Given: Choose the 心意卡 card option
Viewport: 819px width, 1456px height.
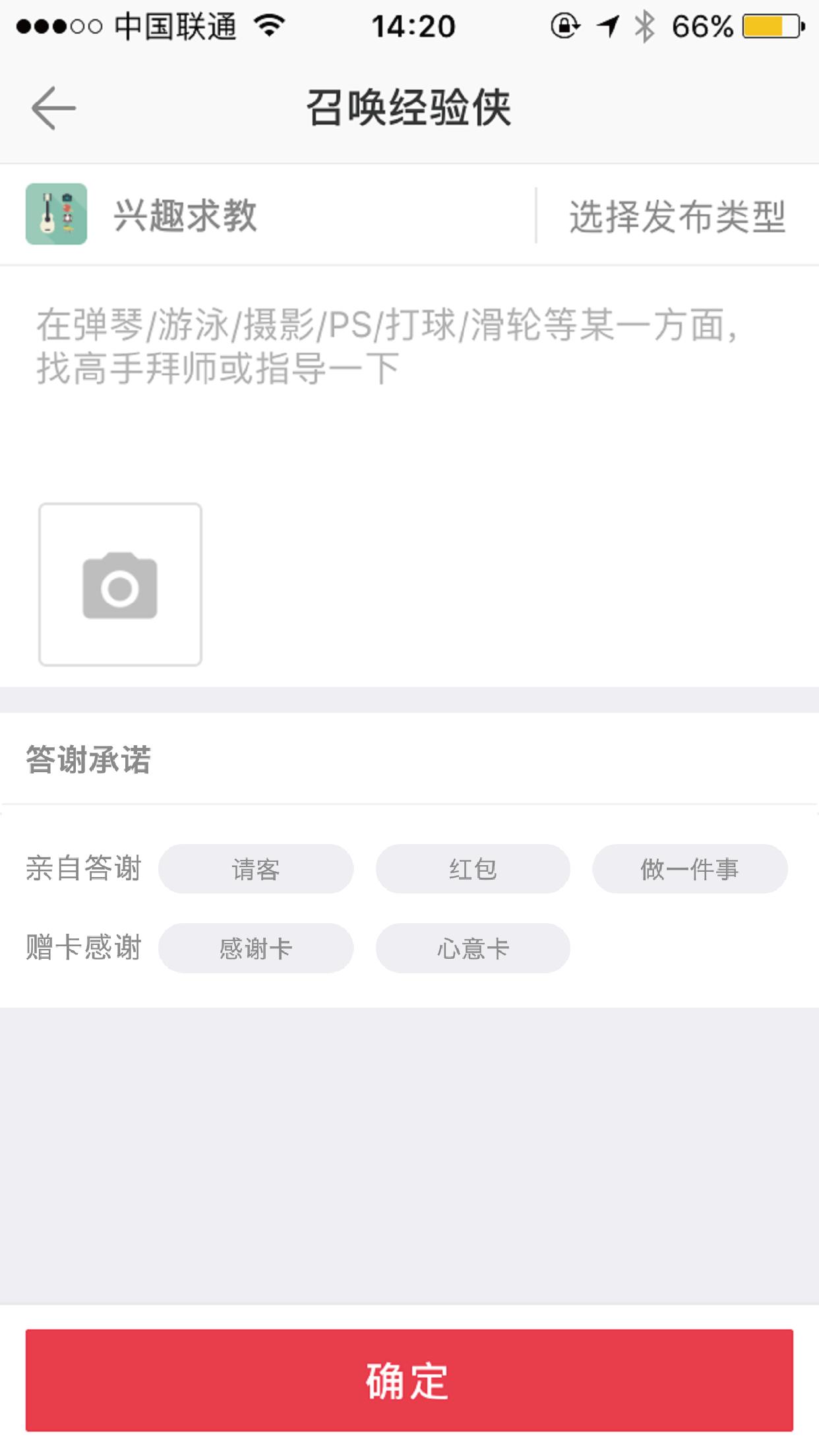Looking at the screenshot, I should [x=473, y=948].
